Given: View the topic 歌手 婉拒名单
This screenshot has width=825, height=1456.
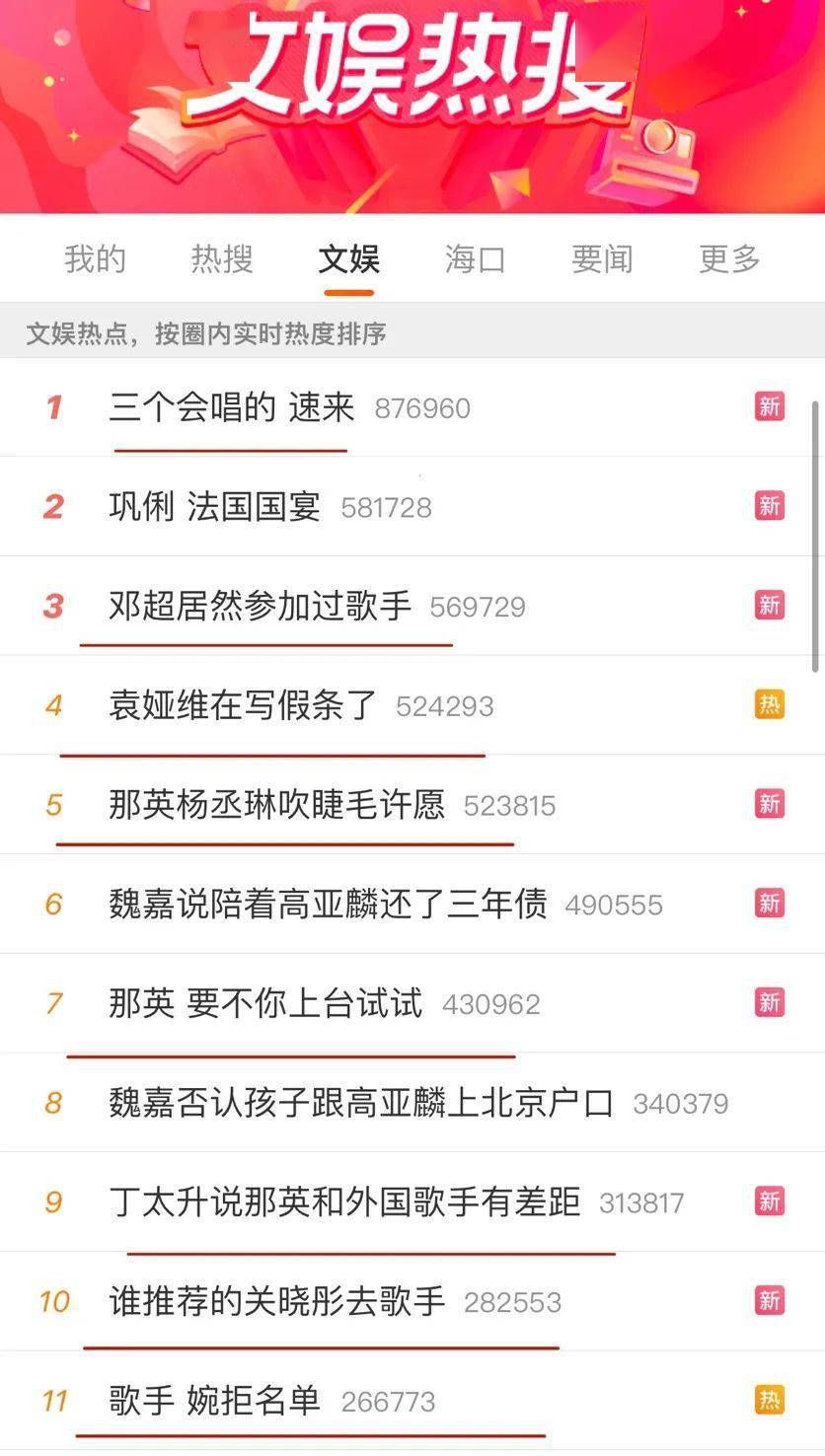Looking at the screenshot, I should pyautogui.click(x=215, y=1401).
